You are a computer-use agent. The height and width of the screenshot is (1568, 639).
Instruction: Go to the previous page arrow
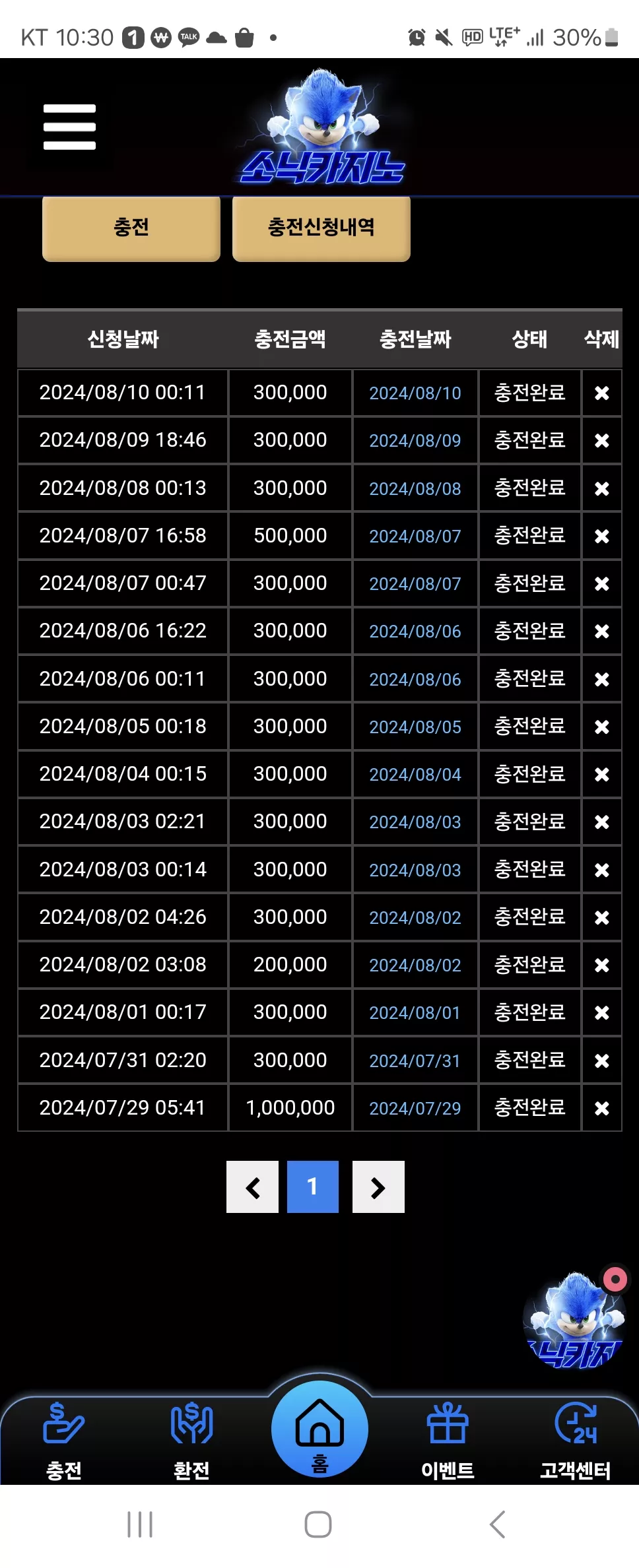[252, 1187]
